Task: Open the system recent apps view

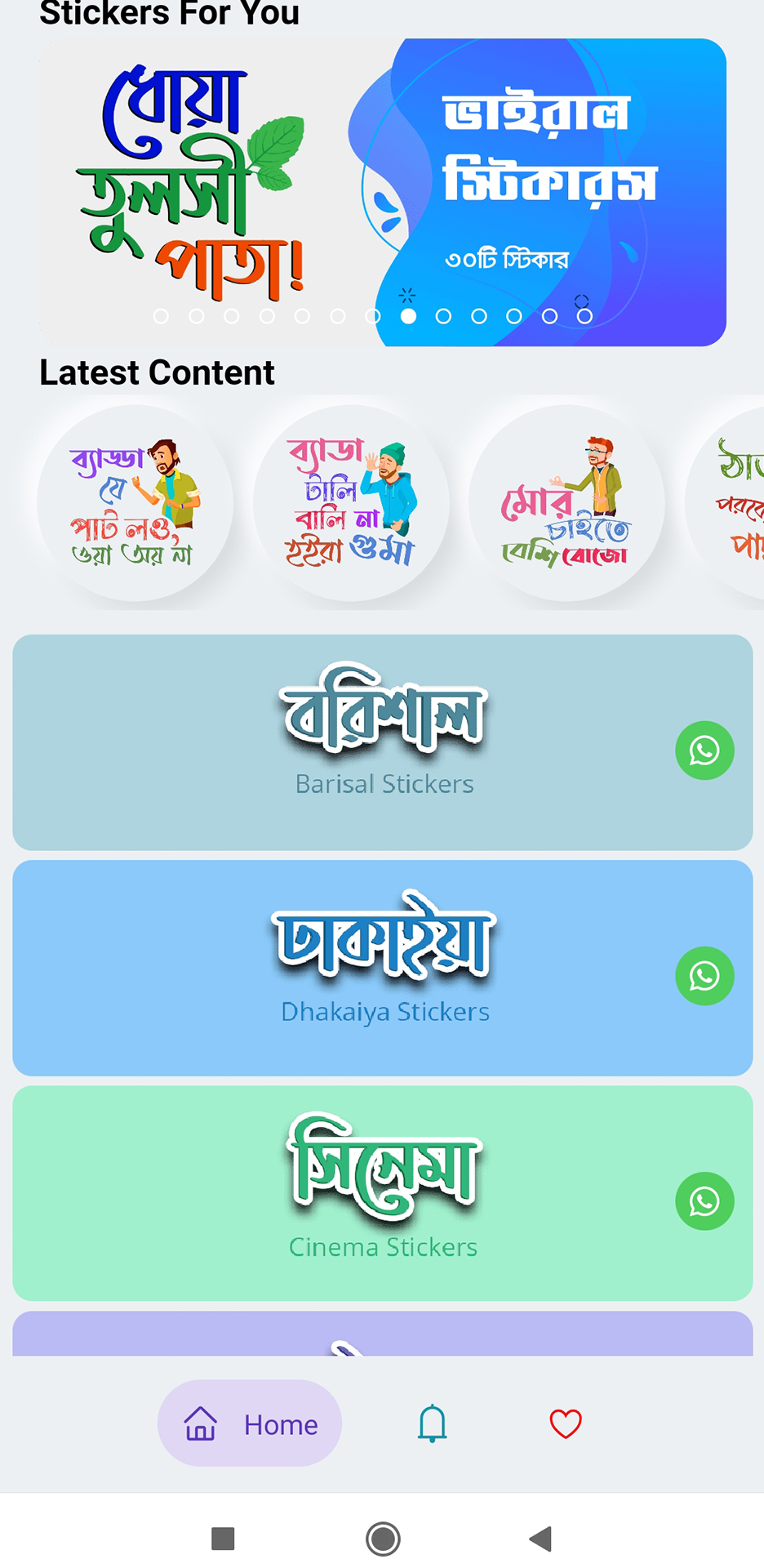Action: [x=223, y=1539]
